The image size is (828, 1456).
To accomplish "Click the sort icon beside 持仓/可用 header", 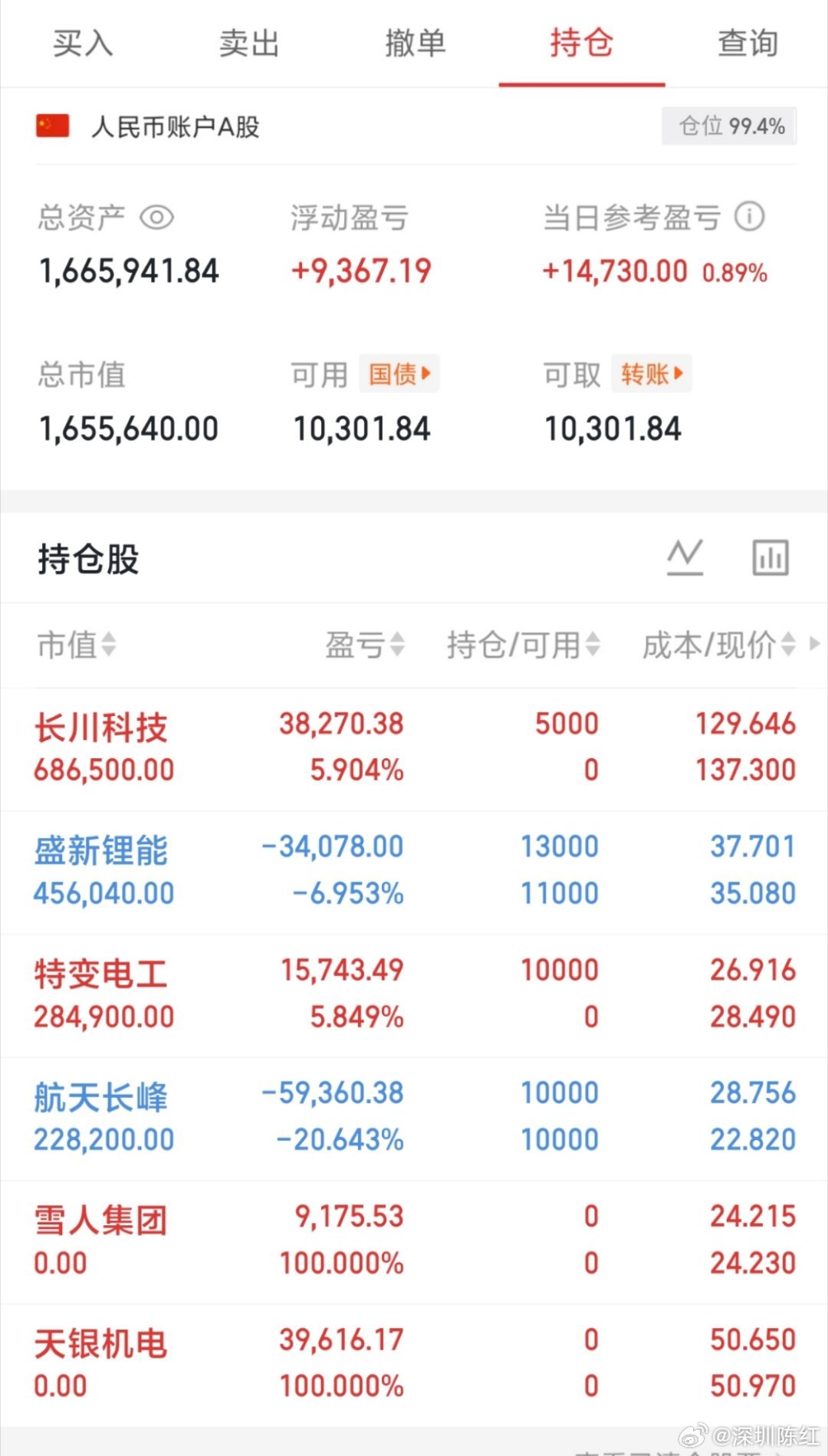I will point(592,646).
